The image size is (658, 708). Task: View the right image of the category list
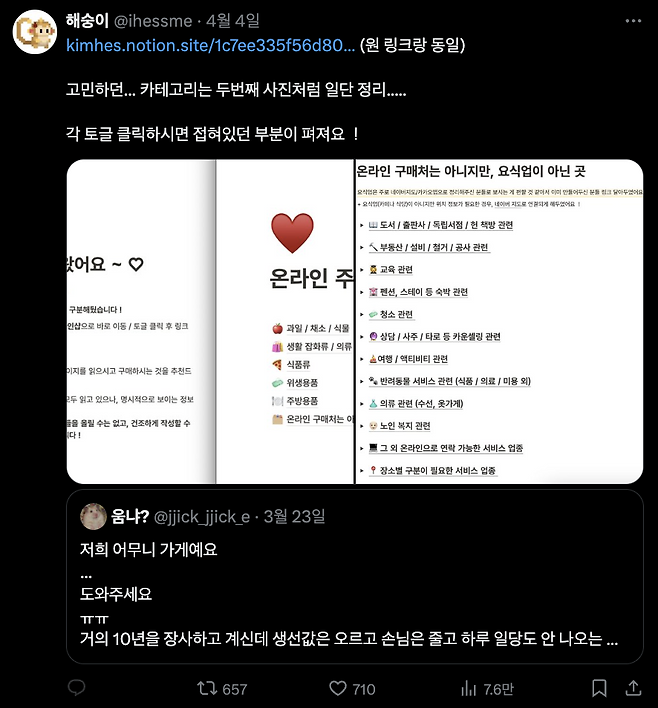point(499,322)
